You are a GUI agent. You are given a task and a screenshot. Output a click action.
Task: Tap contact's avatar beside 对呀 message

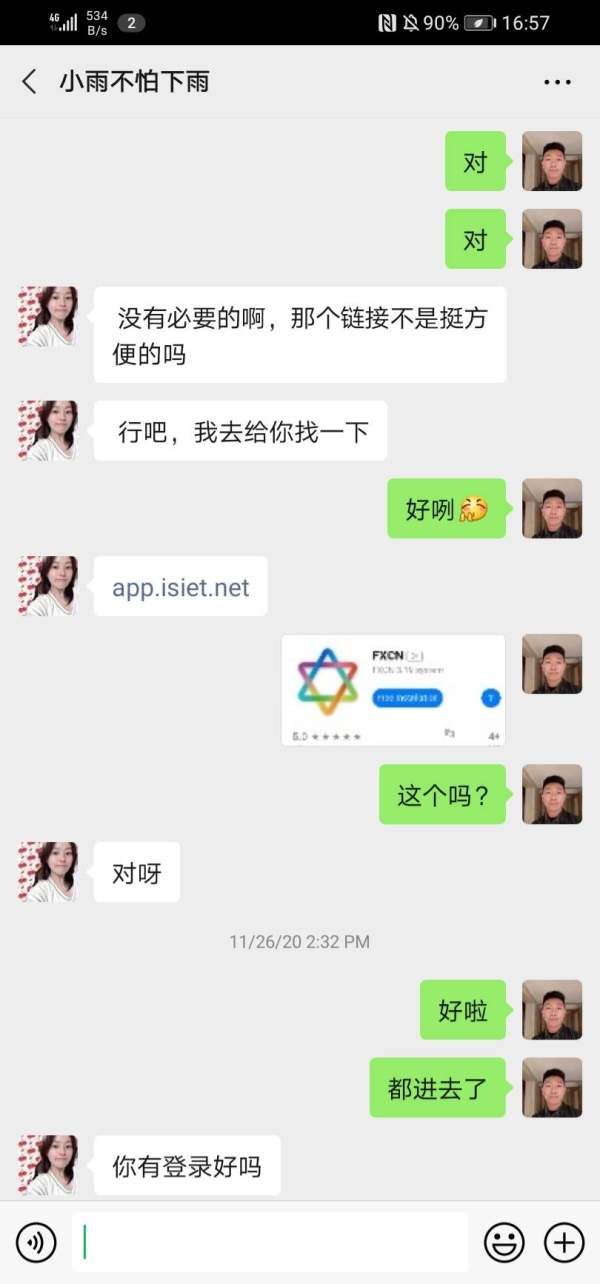pyautogui.click(x=48, y=872)
